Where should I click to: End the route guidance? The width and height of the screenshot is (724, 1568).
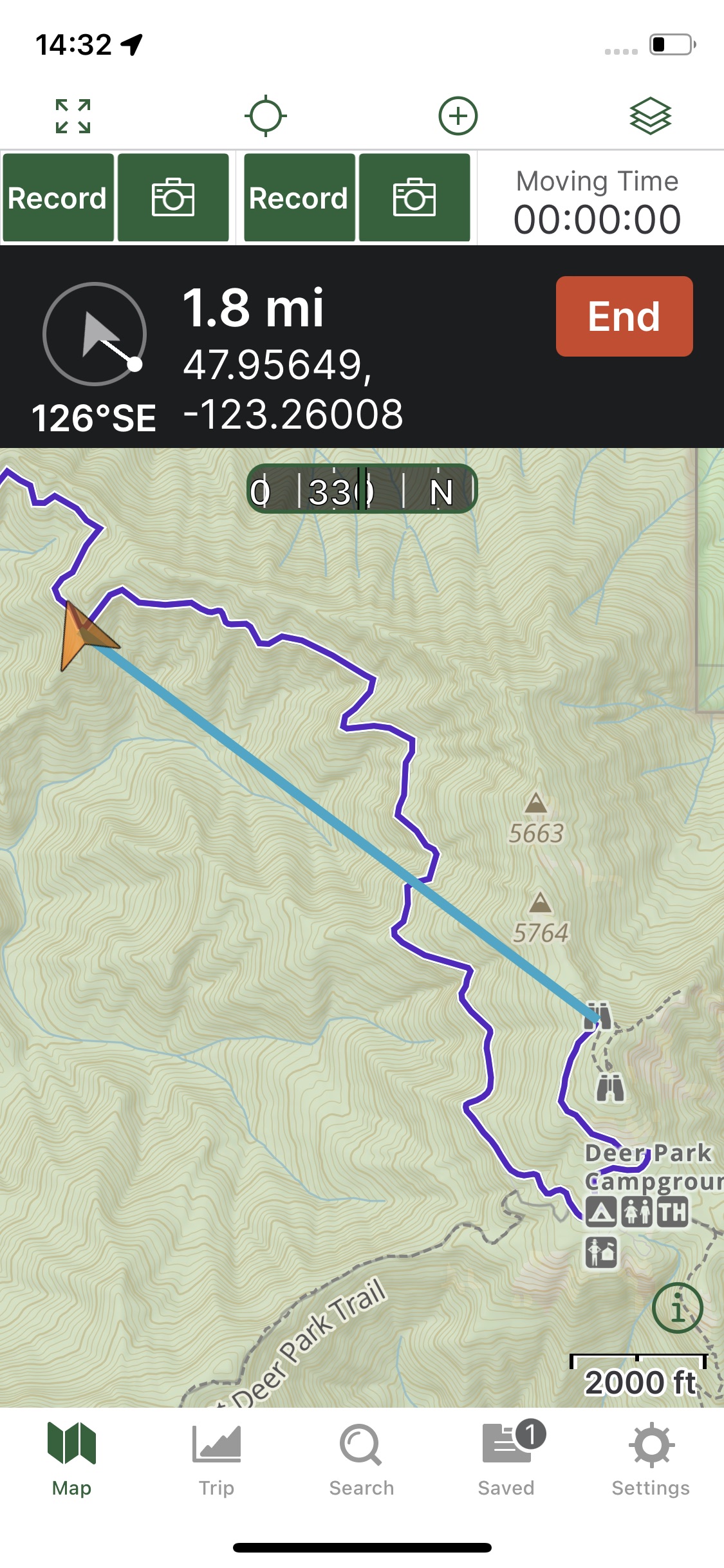624,316
